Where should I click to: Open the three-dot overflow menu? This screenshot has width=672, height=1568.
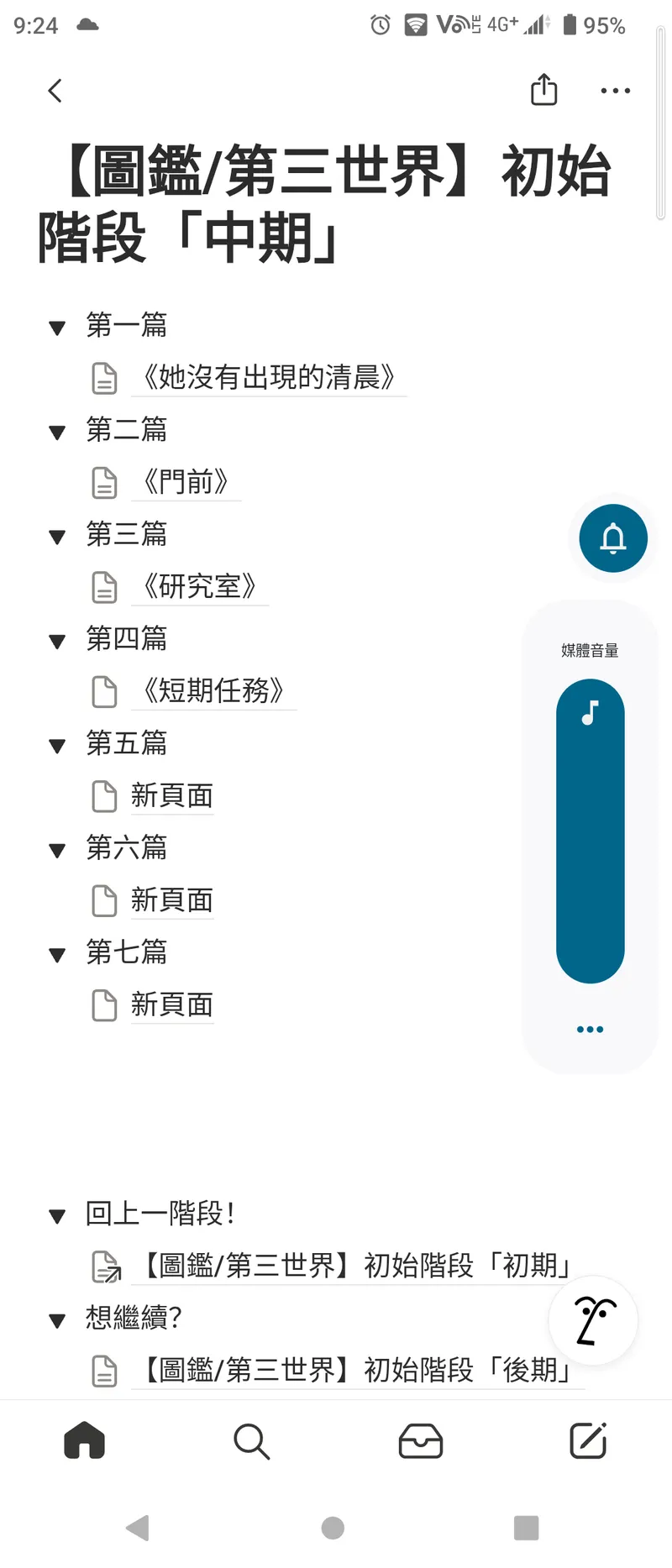coord(615,91)
